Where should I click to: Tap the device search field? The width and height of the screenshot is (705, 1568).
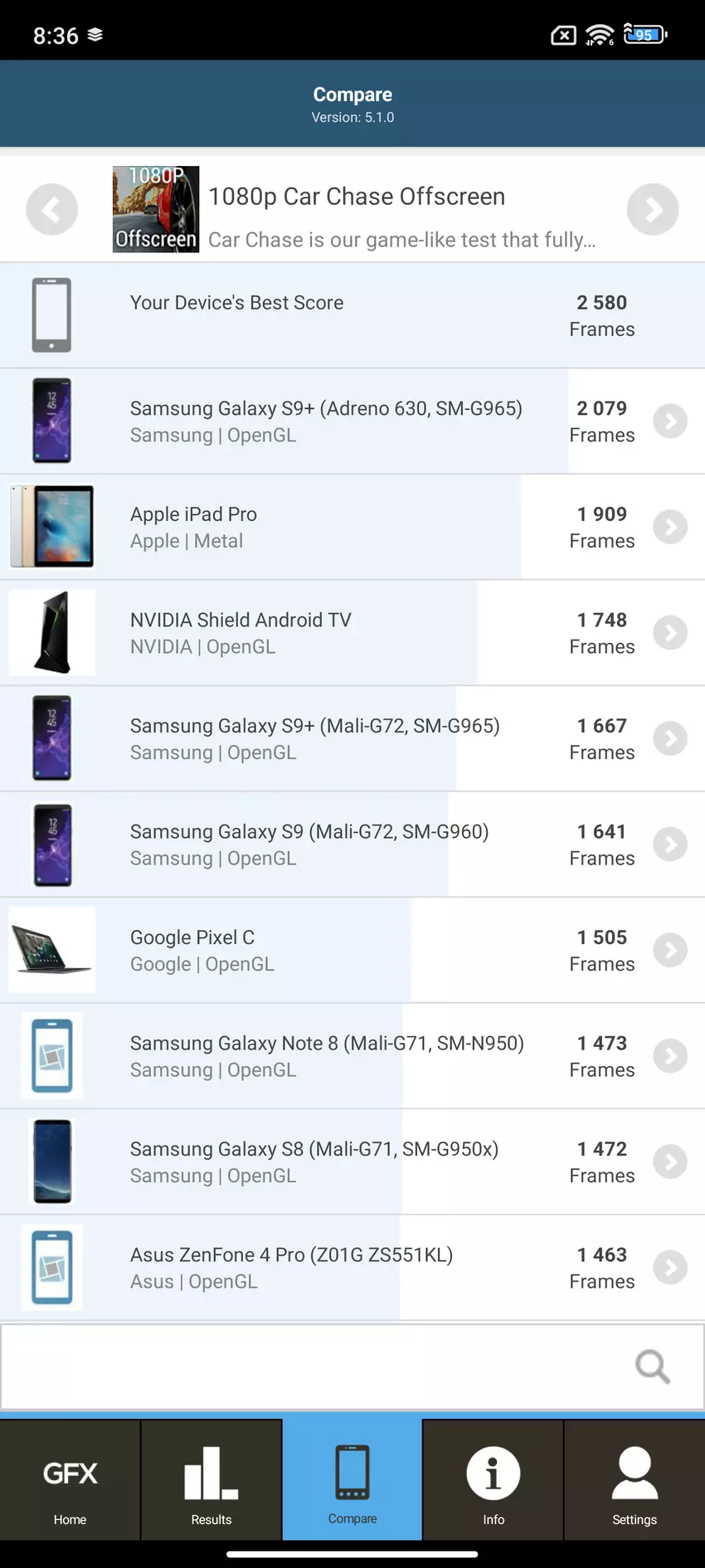[x=315, y=1366]
